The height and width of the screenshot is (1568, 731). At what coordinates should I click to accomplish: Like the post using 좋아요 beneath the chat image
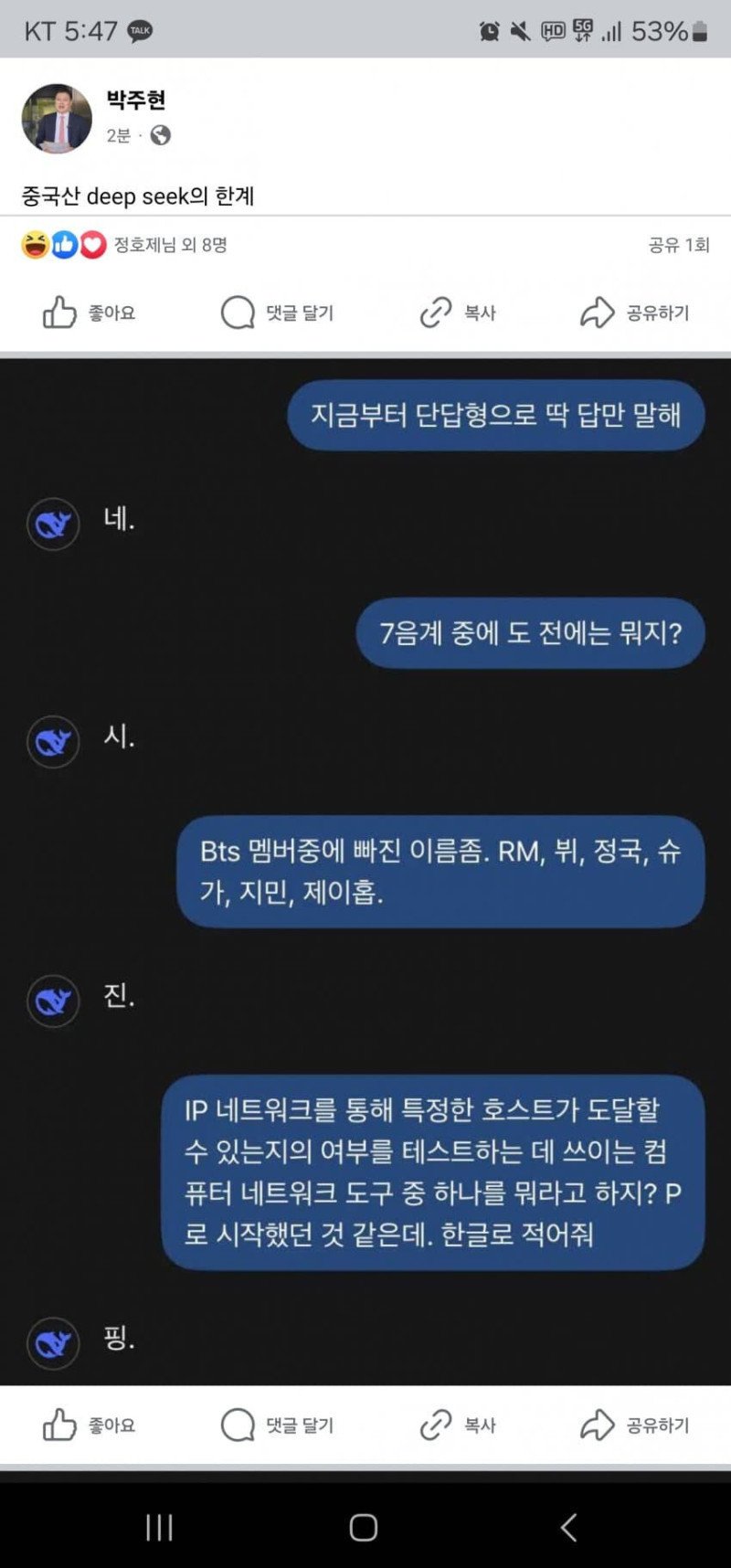click(90, 1425)
